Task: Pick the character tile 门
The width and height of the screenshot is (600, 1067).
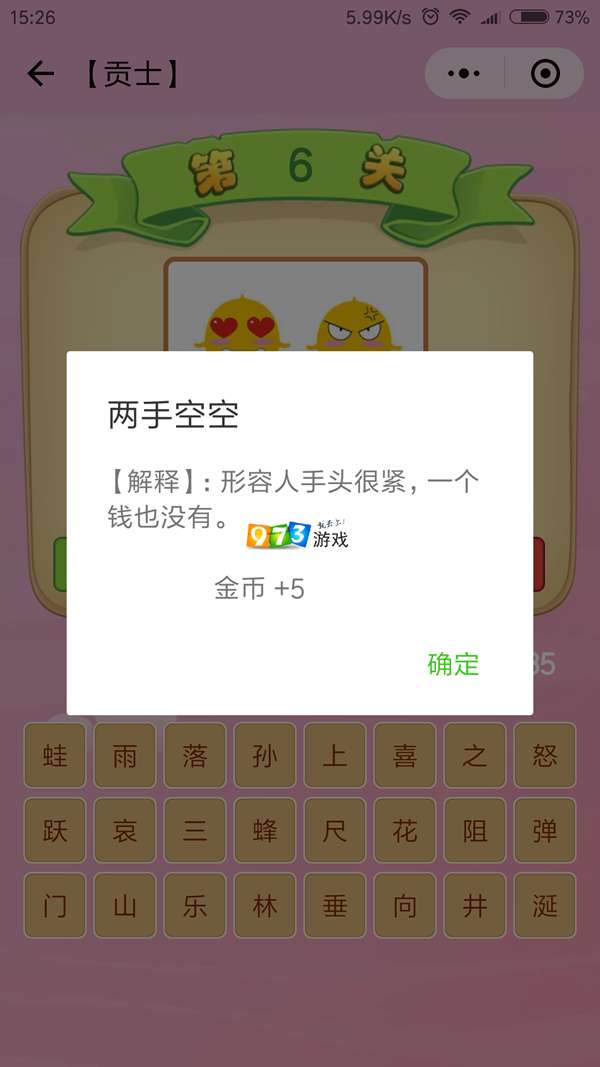Action: (55, 906)
